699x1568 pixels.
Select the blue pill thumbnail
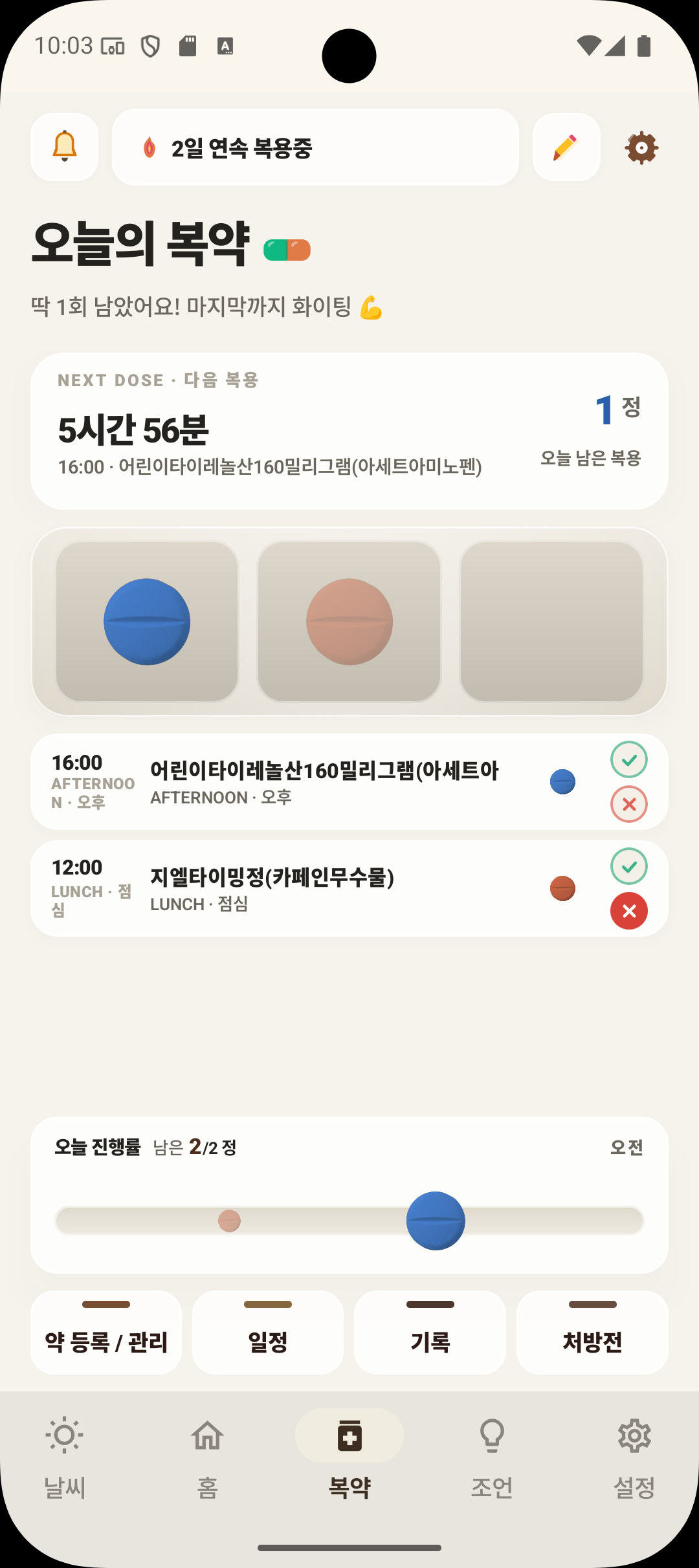[x=146, y=621]
